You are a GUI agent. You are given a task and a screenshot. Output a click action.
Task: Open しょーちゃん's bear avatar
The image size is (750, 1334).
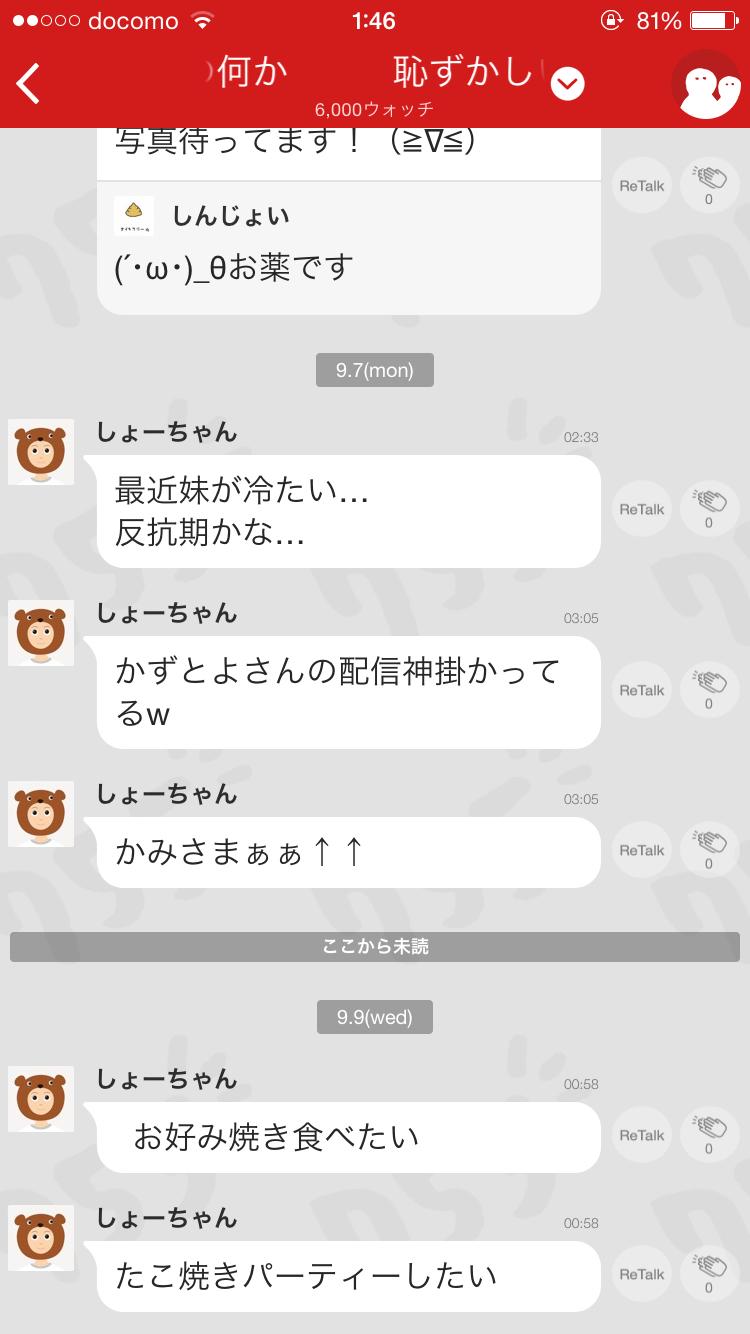pyautogui.click(x=40, y=452)
